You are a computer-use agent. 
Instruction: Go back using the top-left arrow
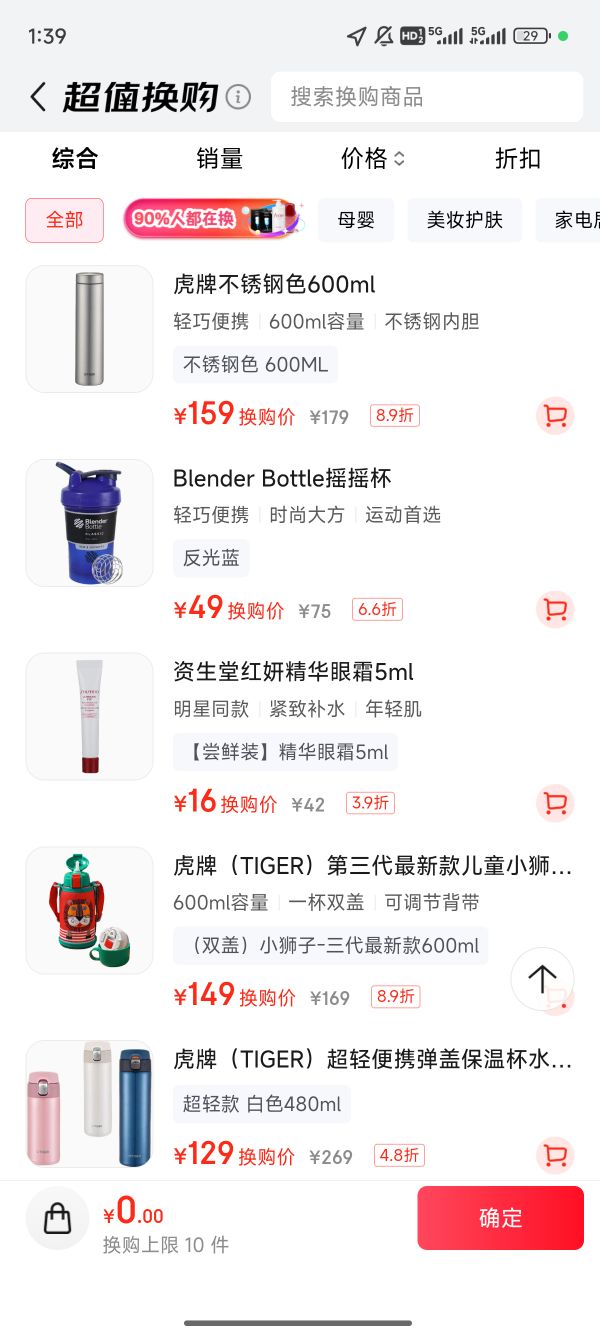[x=38, y=97]
